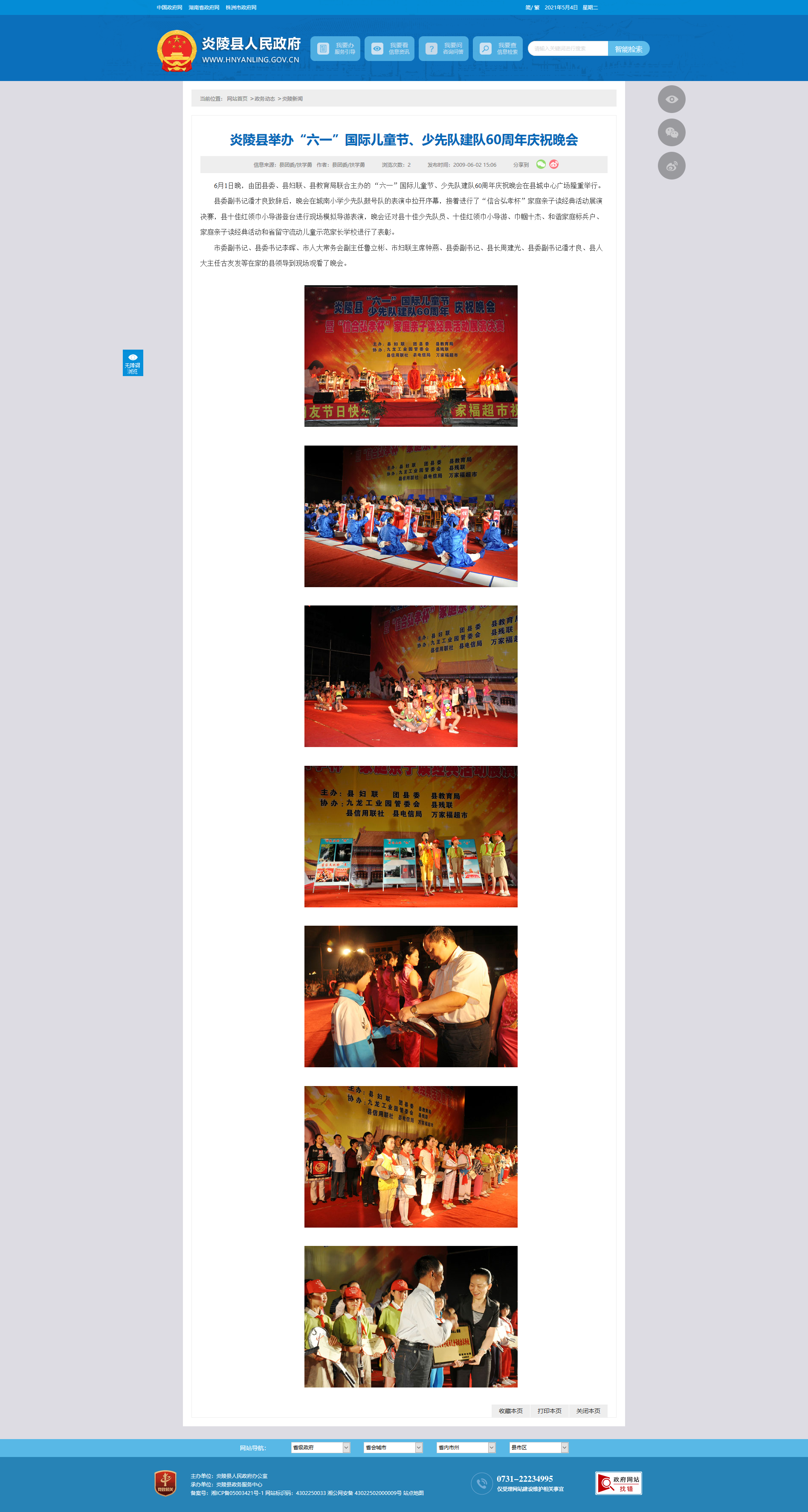The image size is (808, 1512).
Task: Go to 网站首页 in breadcrumb
Action: point(237,98)
